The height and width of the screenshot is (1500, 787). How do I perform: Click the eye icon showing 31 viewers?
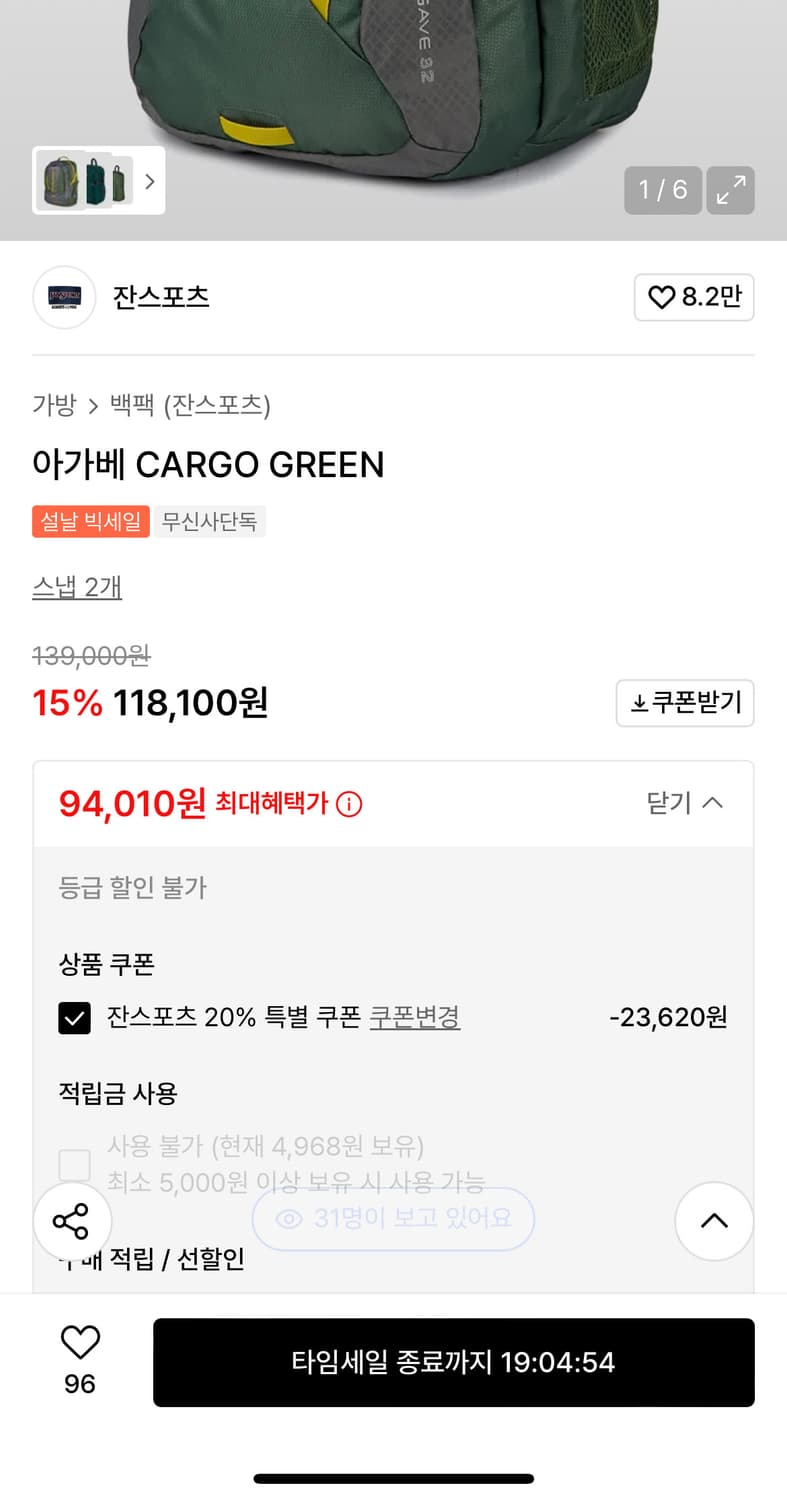coord(289,1219)
